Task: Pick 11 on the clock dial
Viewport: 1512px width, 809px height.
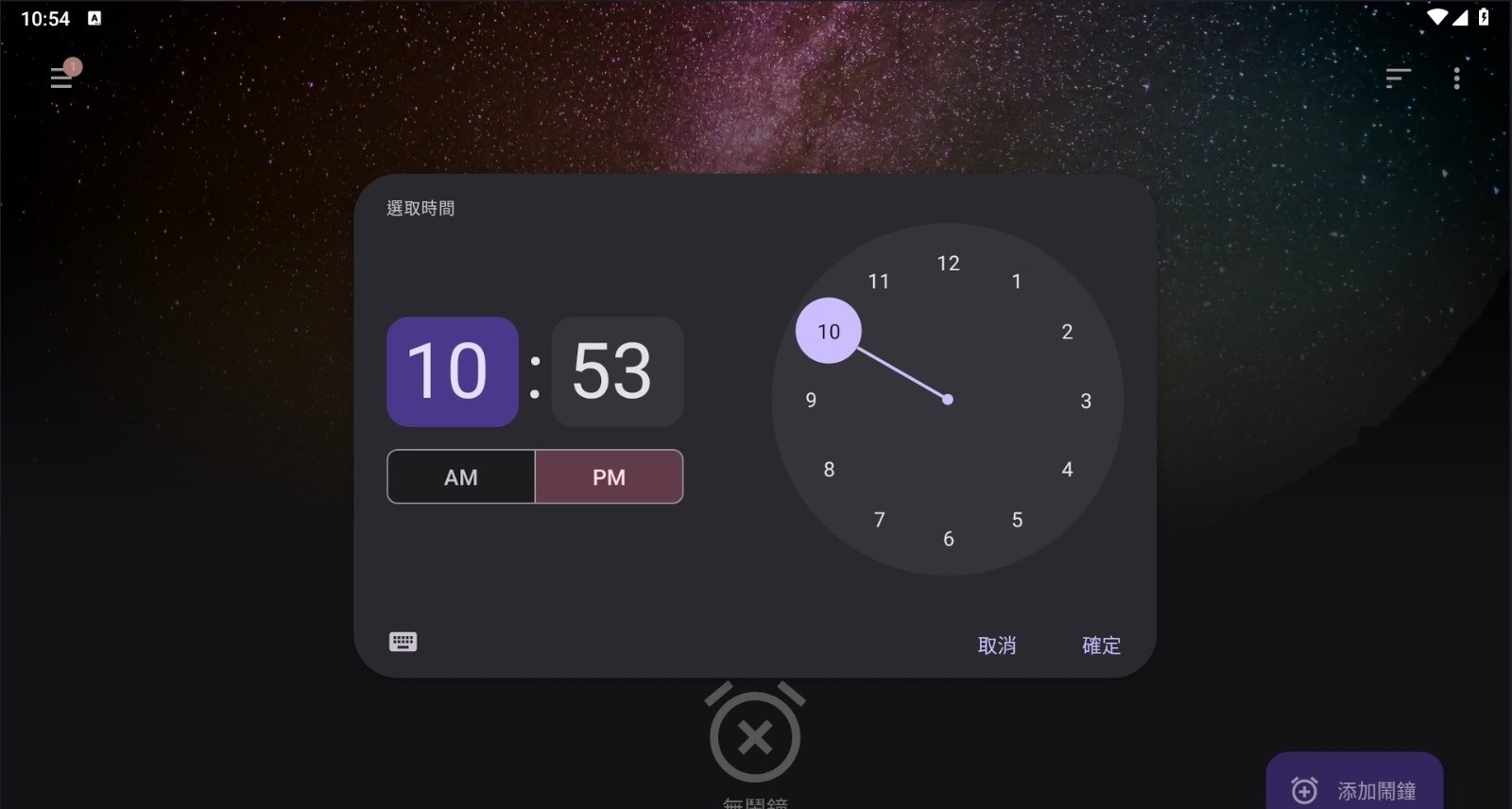Action: pos(879,282)
